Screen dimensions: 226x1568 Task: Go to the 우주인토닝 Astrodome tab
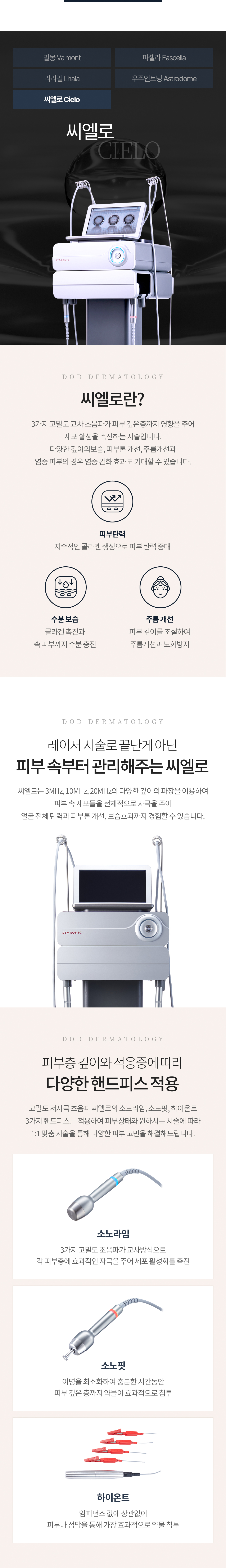point(164,78)
